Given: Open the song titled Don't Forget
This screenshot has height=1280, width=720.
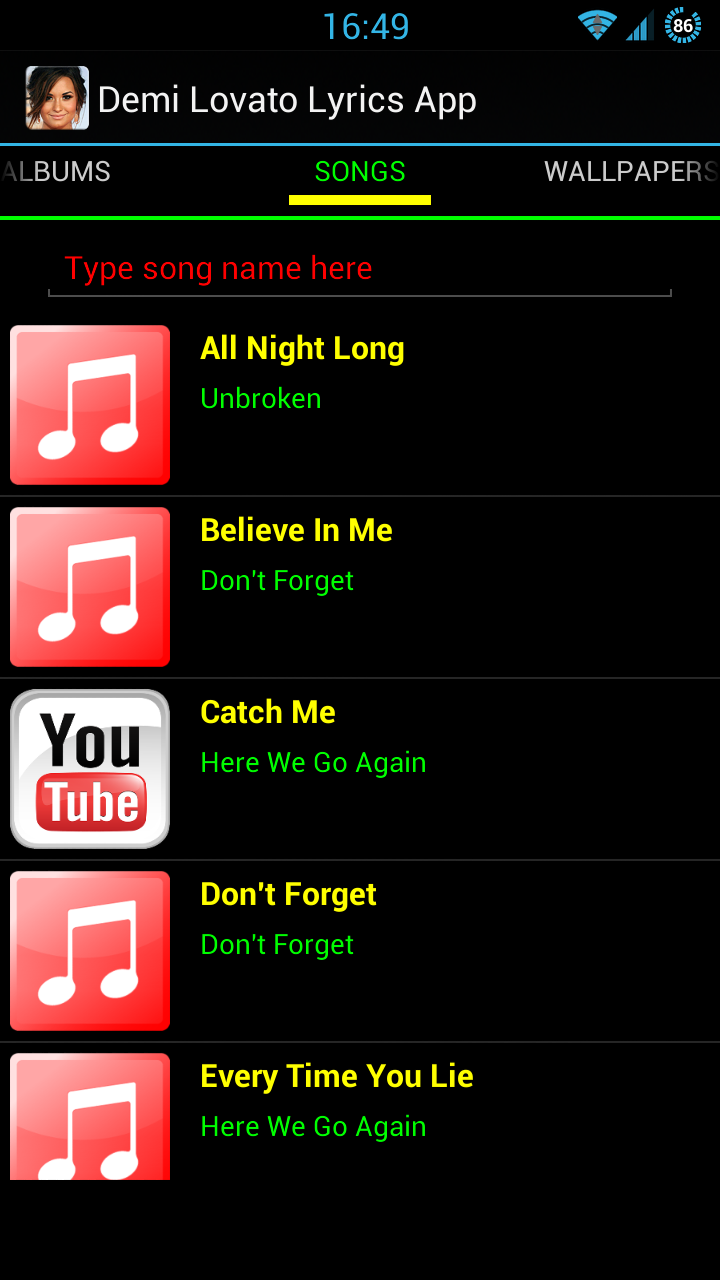Looking at the screenshot, I should pyautogui.click(x=360, y=951).
